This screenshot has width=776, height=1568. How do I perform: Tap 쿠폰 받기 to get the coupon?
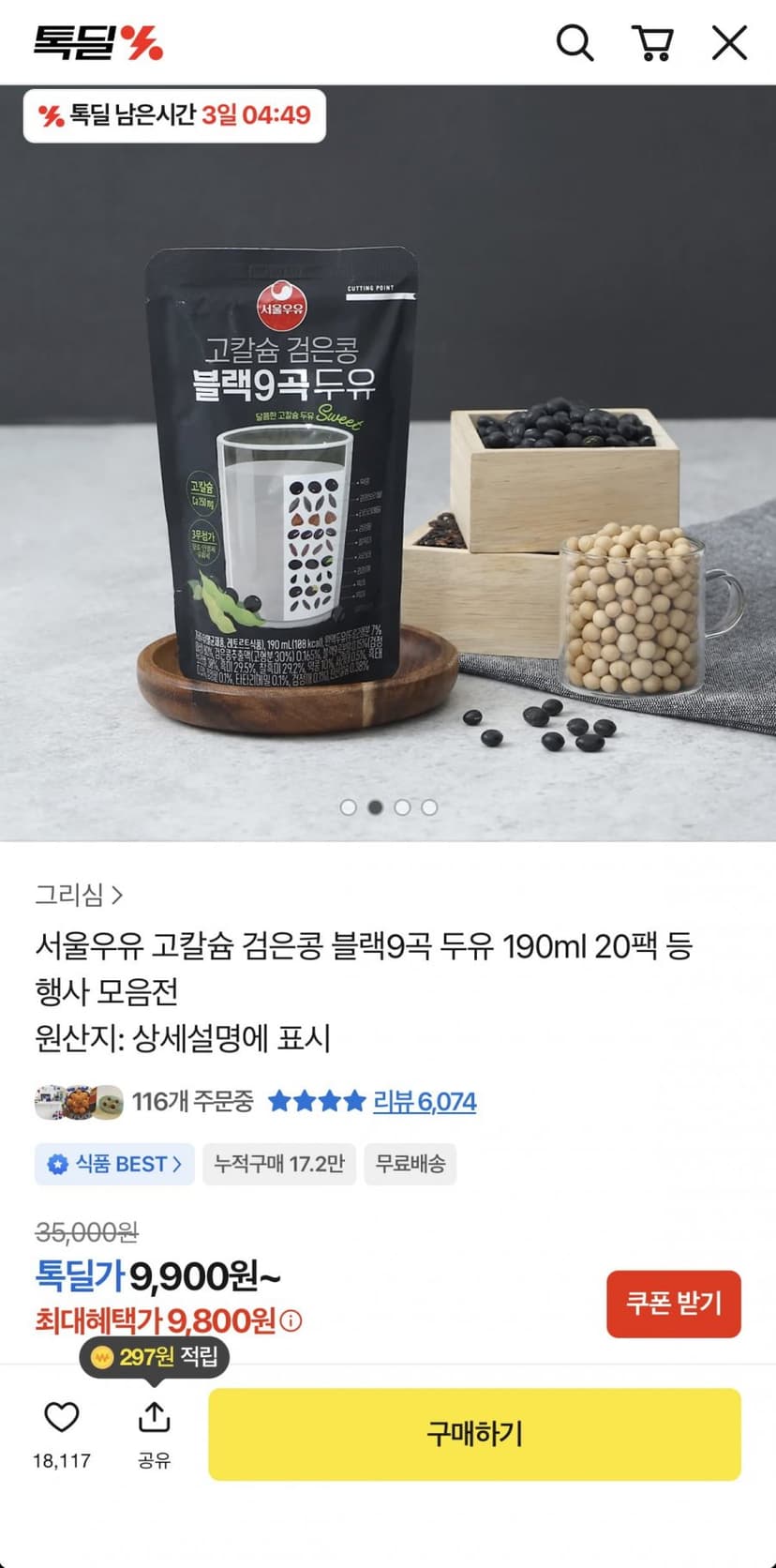pyautogui.click(x=674, y=1304)
